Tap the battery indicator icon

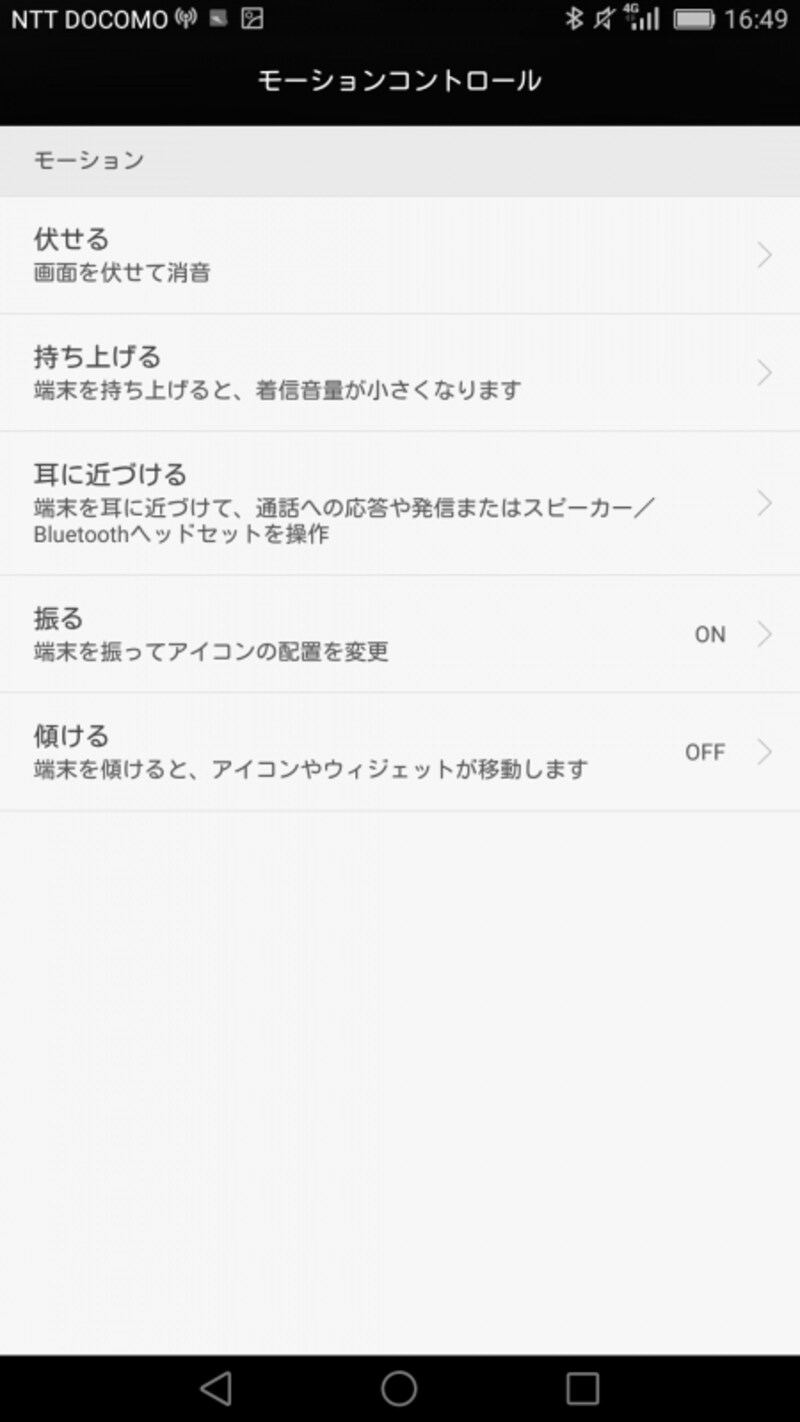coord(694,19)
